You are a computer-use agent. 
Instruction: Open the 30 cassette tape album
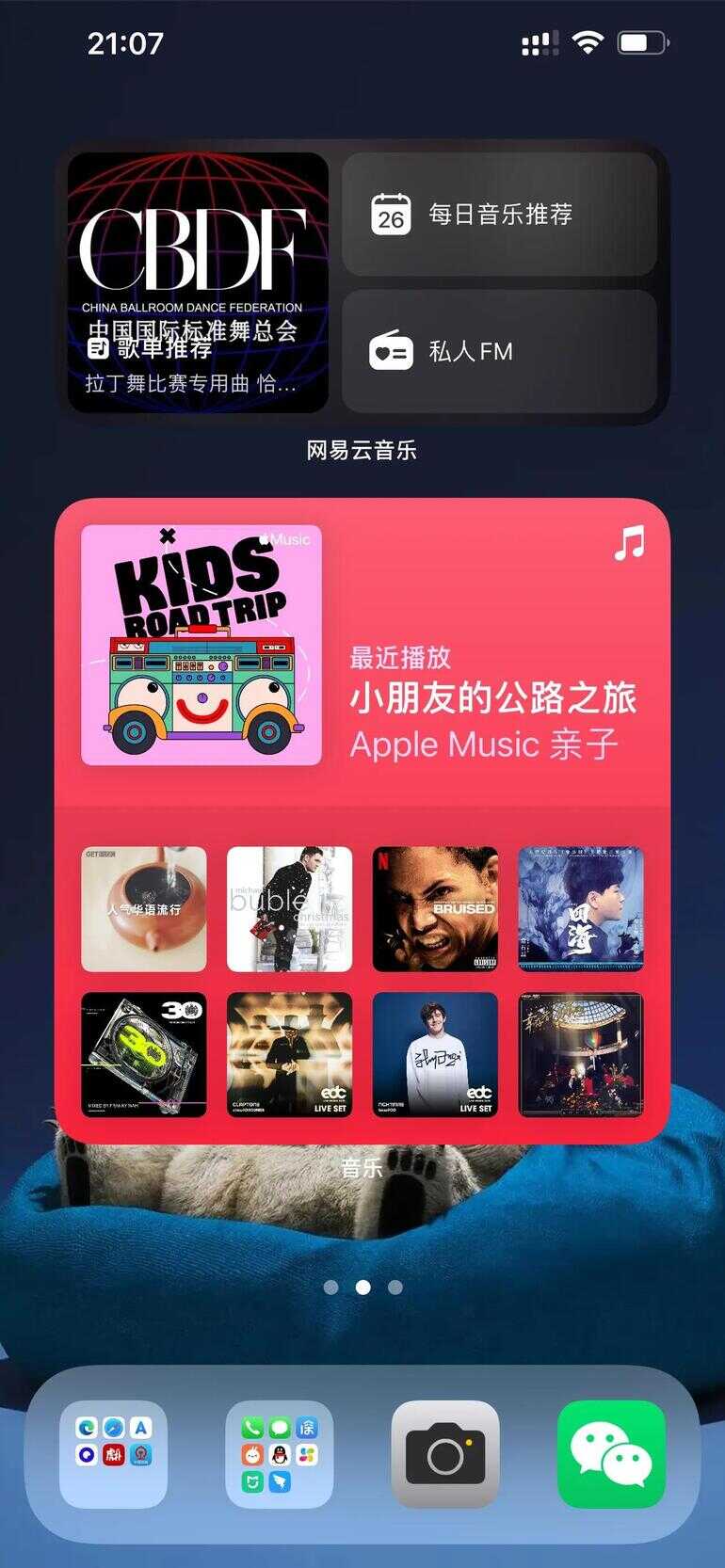pyautogui.click(x=144, y=1054)
